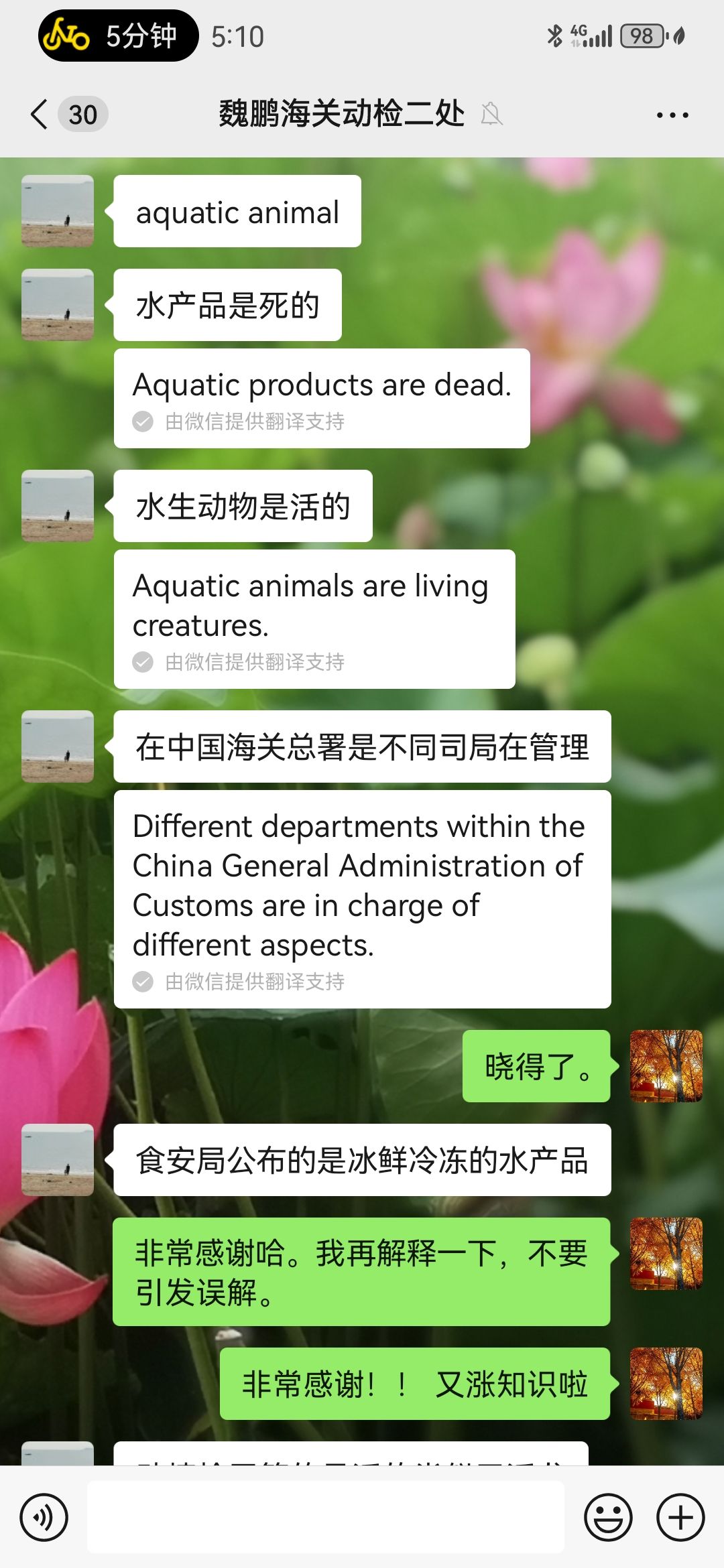Screen dimensions: 724x1568
Task: Open the contact avatar beside "水生动物是活的"
Action: pos(58,506)
